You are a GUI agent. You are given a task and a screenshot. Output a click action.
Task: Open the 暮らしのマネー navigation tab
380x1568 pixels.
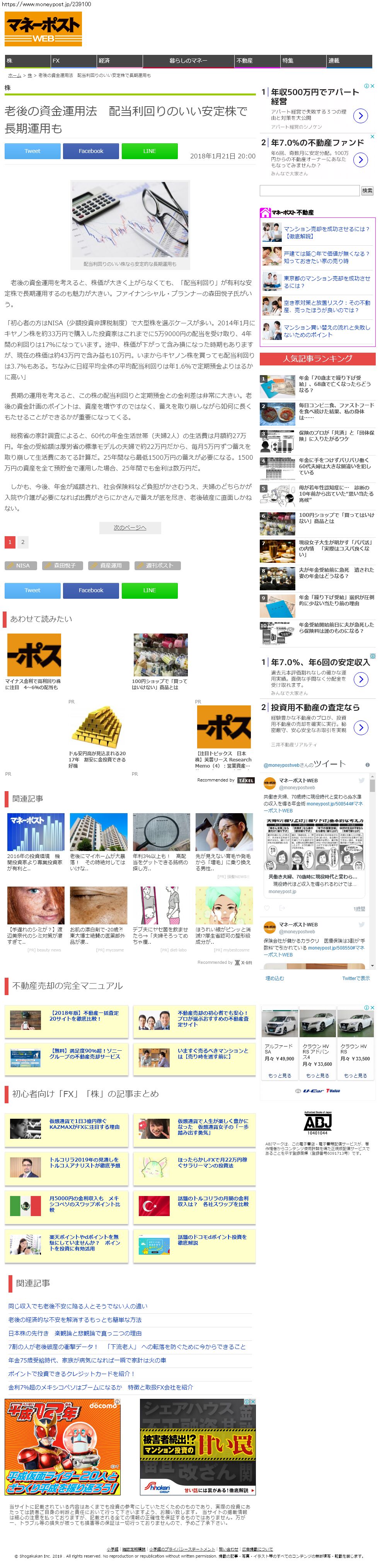tap(188, 61)
